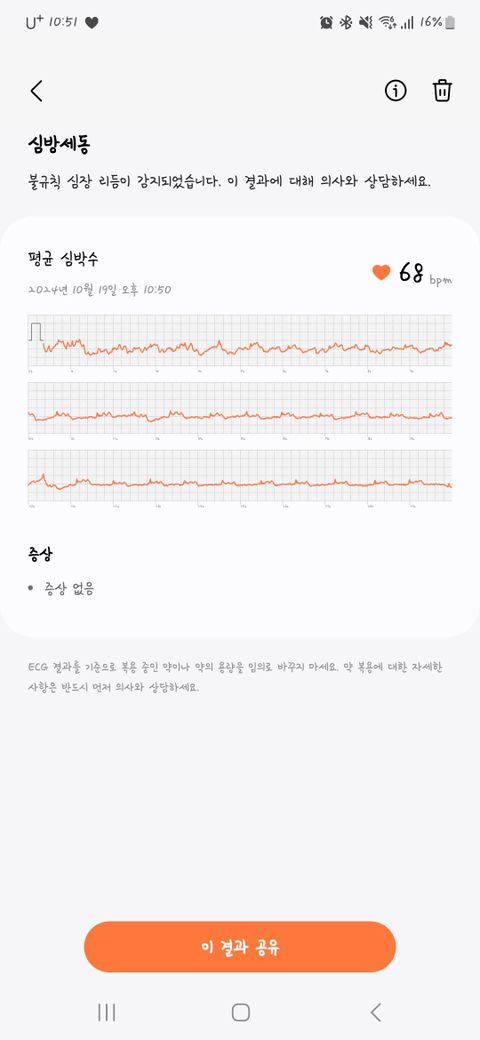Go to the home screen
The height and width of the screenshot is (1040, 480).
point(240,1012)
